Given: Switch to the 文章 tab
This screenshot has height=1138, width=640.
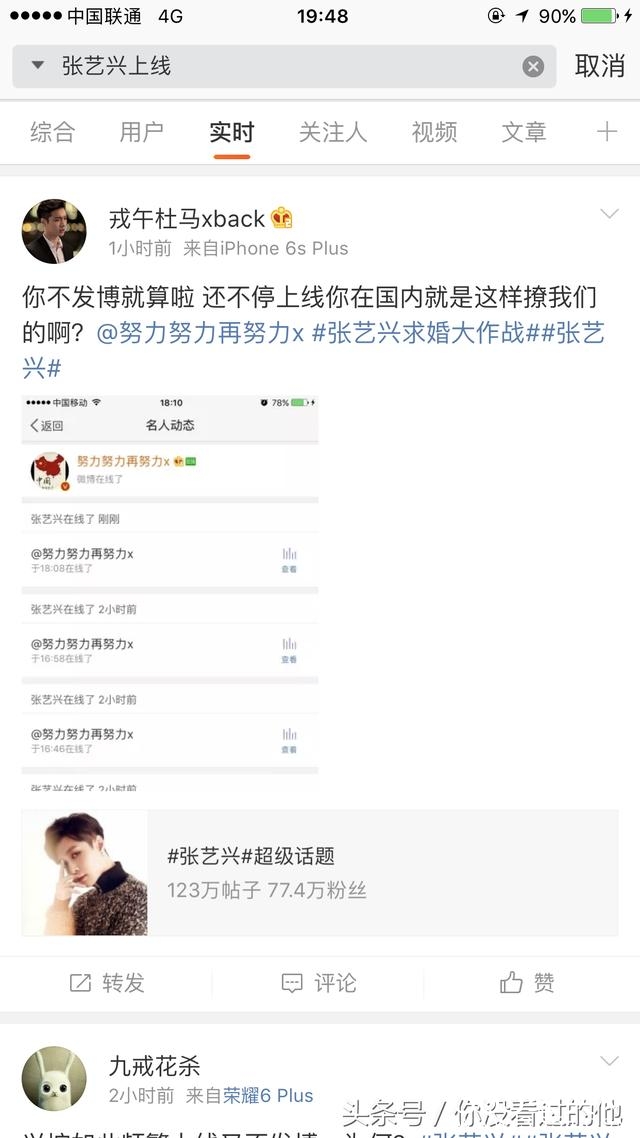Looking at the screenshot, I should tap(524, 132).
